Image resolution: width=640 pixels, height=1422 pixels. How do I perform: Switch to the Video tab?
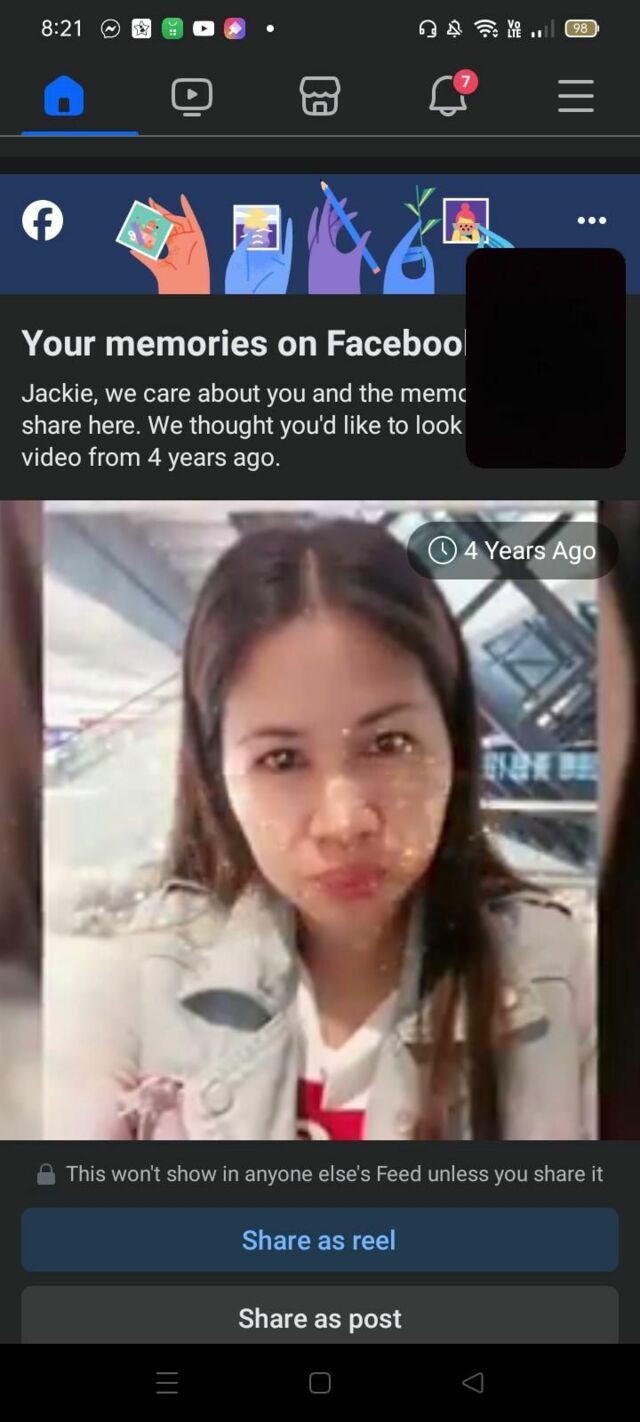[x=192, y=97]
